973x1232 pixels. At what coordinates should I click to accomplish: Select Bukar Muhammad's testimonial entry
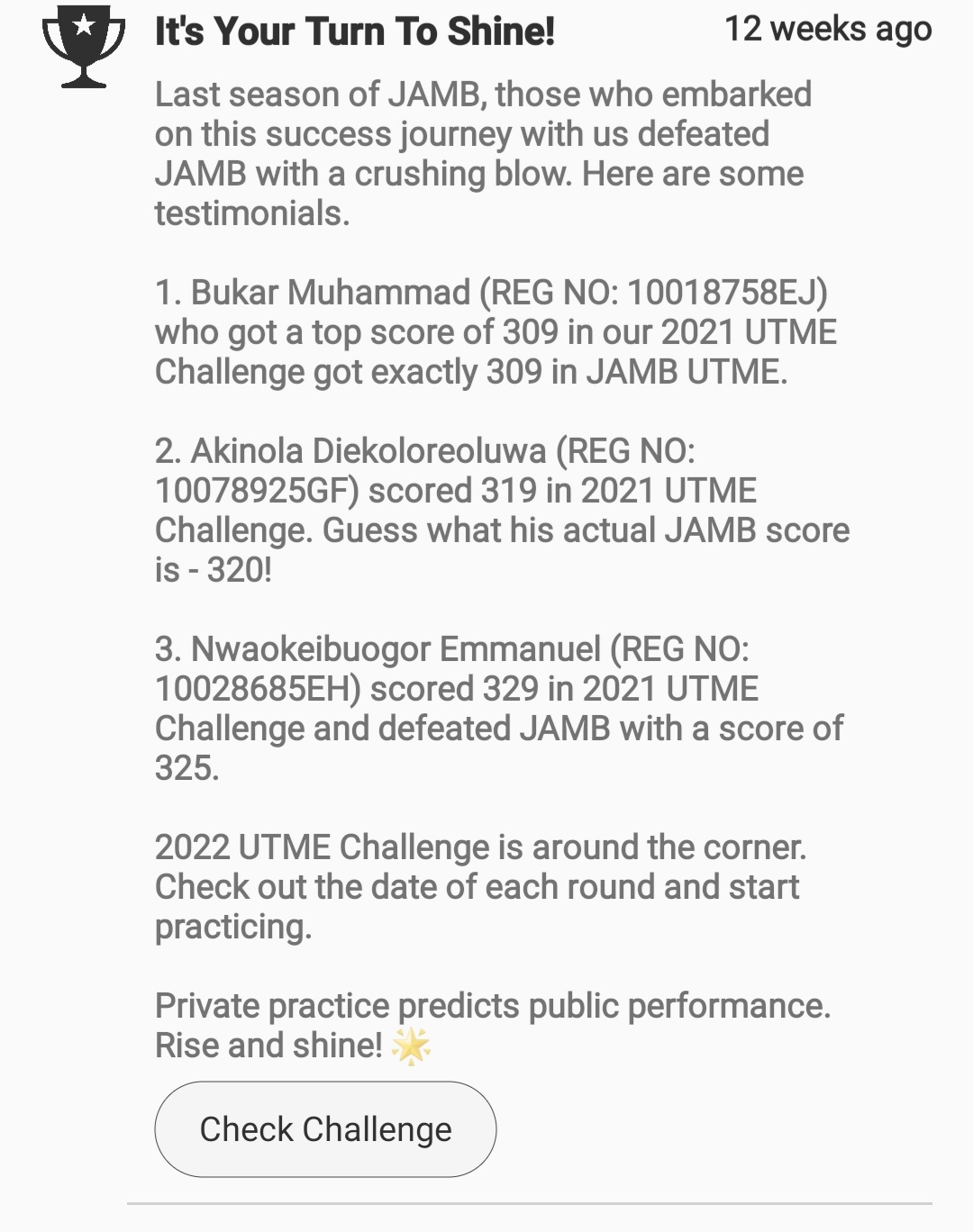pyautogui.click(x=496, y=331)
